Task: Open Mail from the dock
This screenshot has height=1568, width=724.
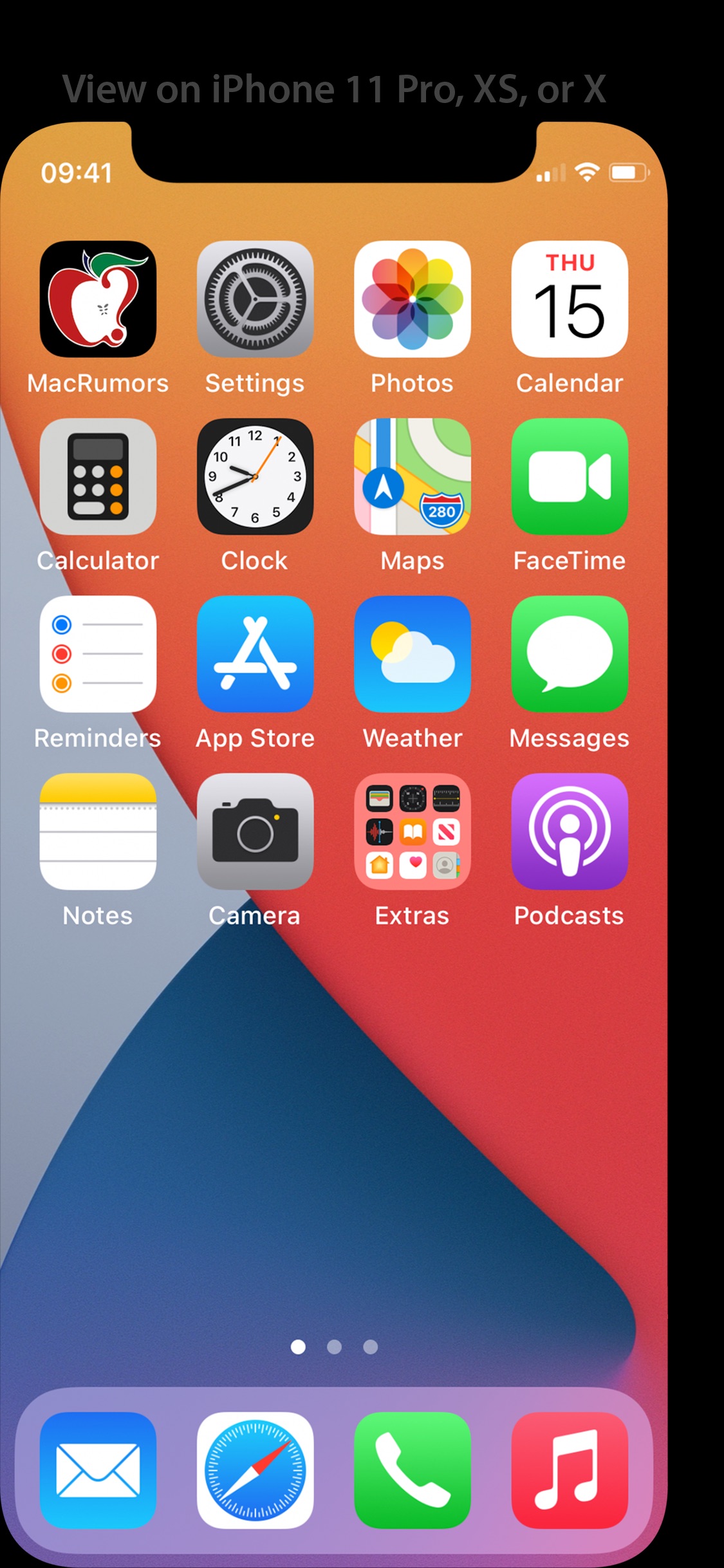Action: point(98,1470)
